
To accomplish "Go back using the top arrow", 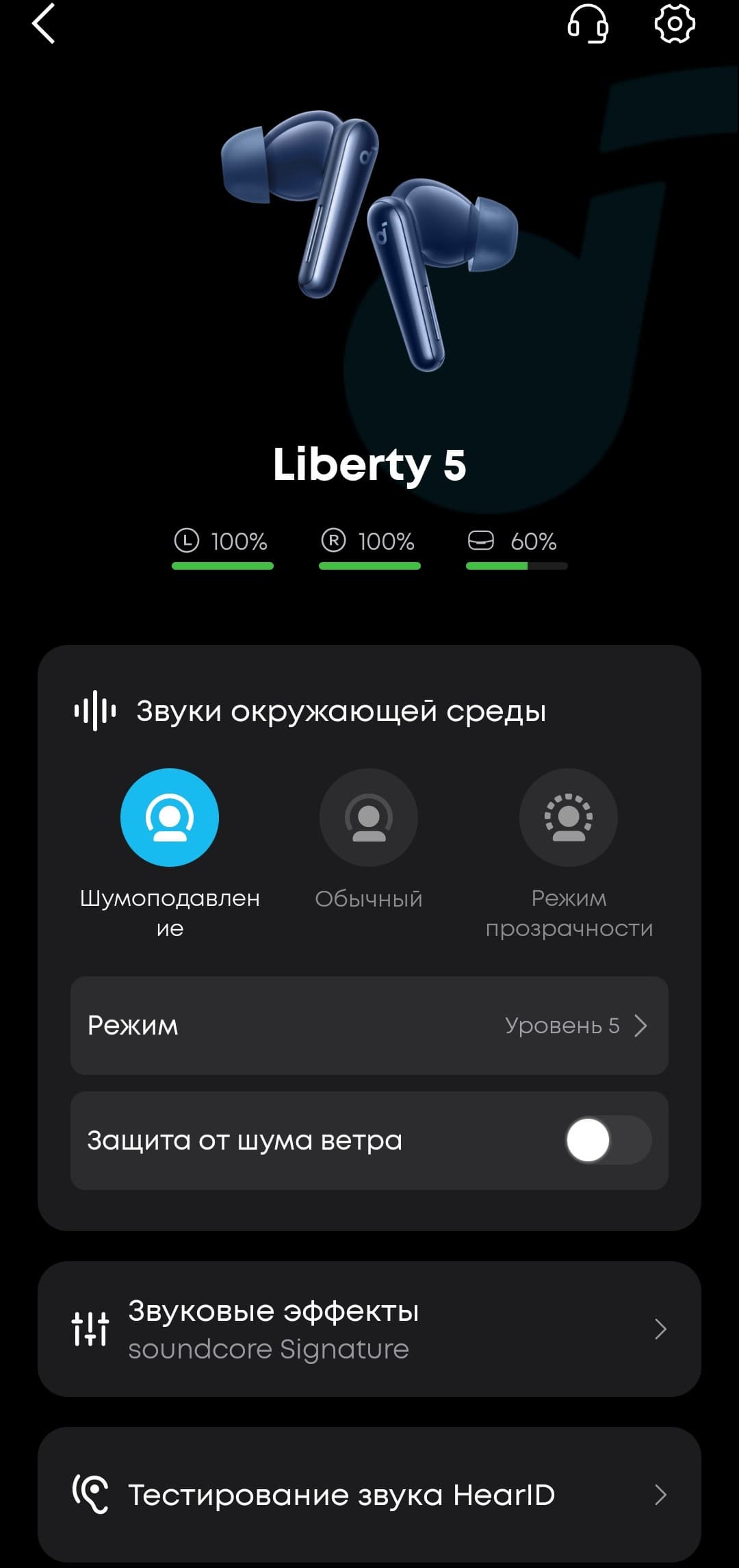I will [x=44, y=24].
